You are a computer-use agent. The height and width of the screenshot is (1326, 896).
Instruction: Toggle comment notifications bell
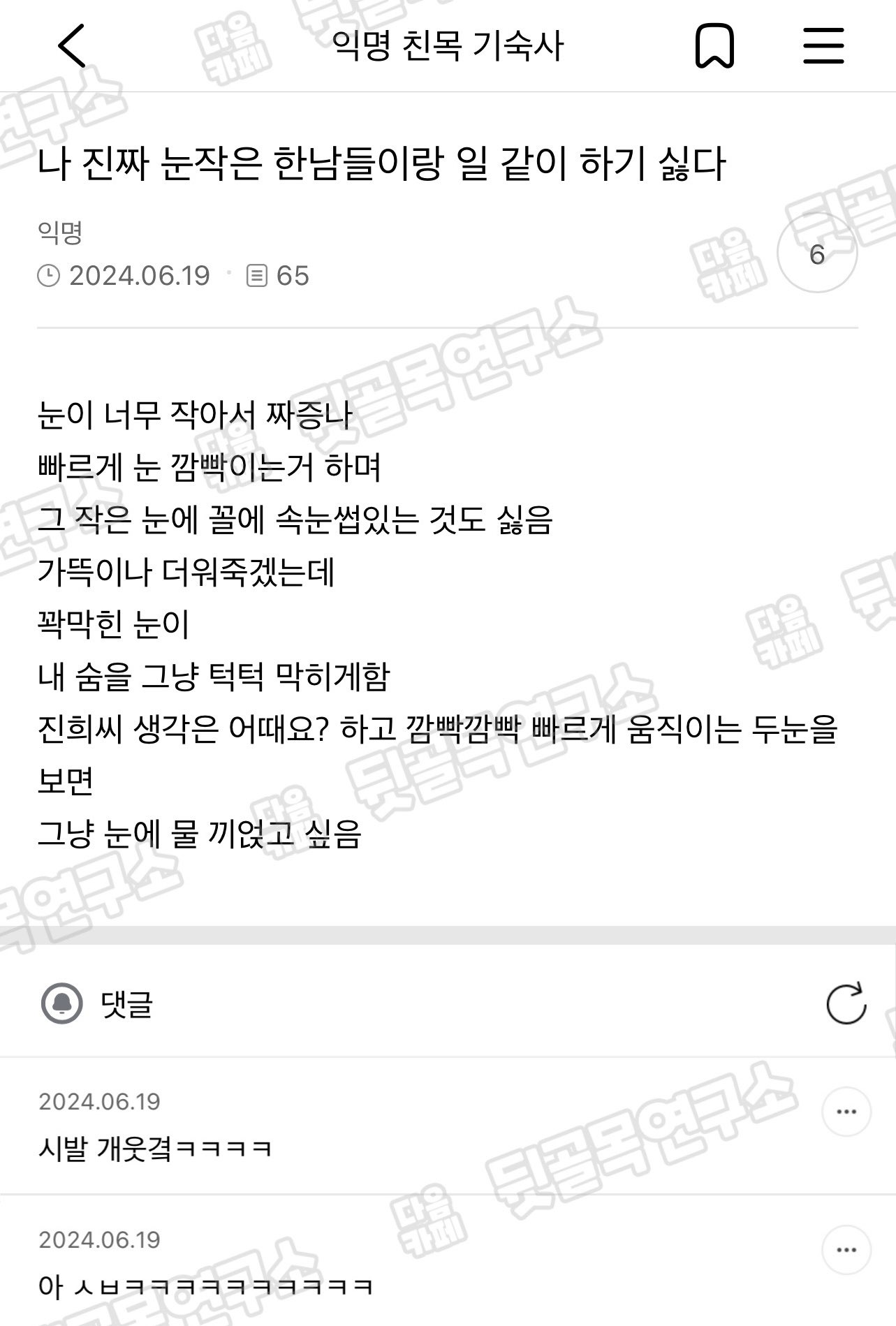click(62, 1004)
